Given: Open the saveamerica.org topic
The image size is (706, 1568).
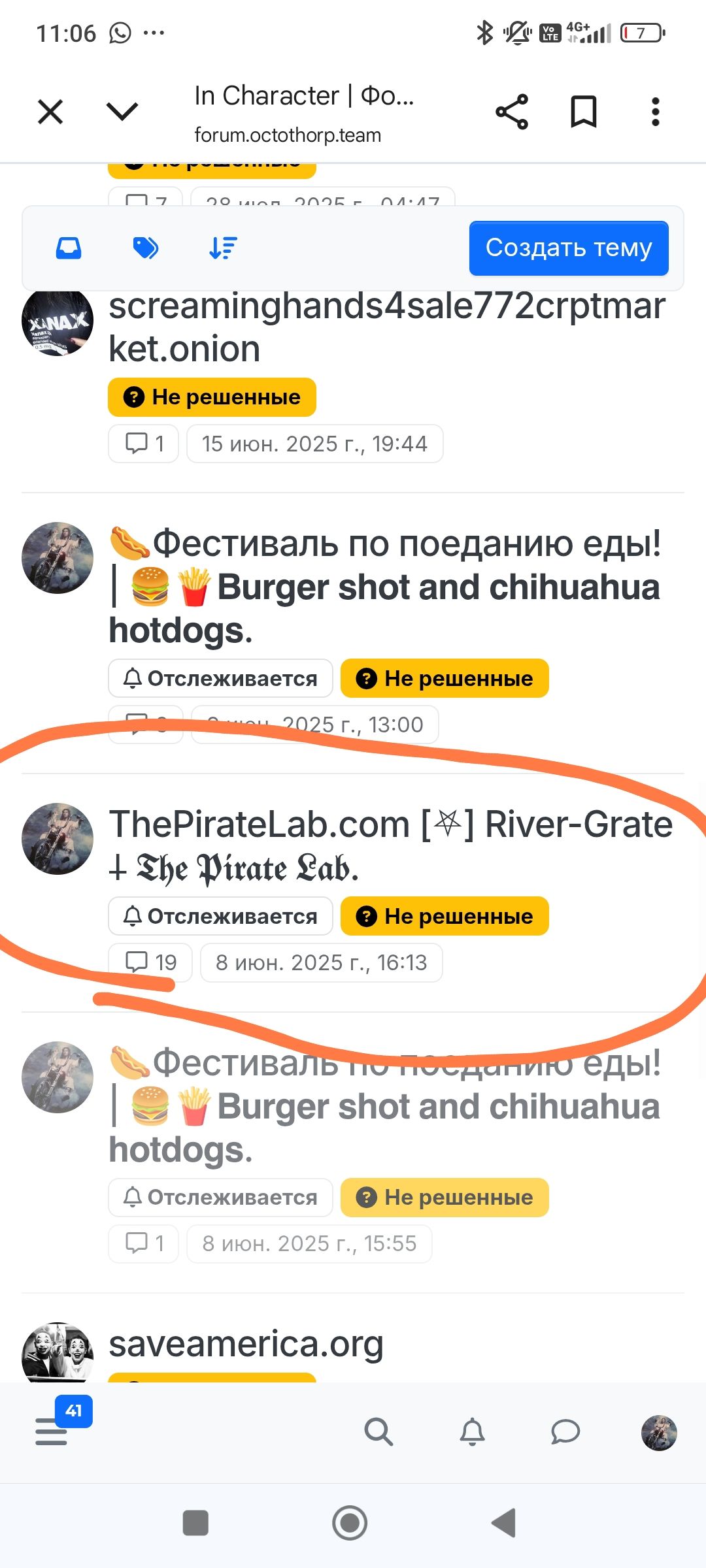Looking at the screenshot, I should coord(246,1344).
